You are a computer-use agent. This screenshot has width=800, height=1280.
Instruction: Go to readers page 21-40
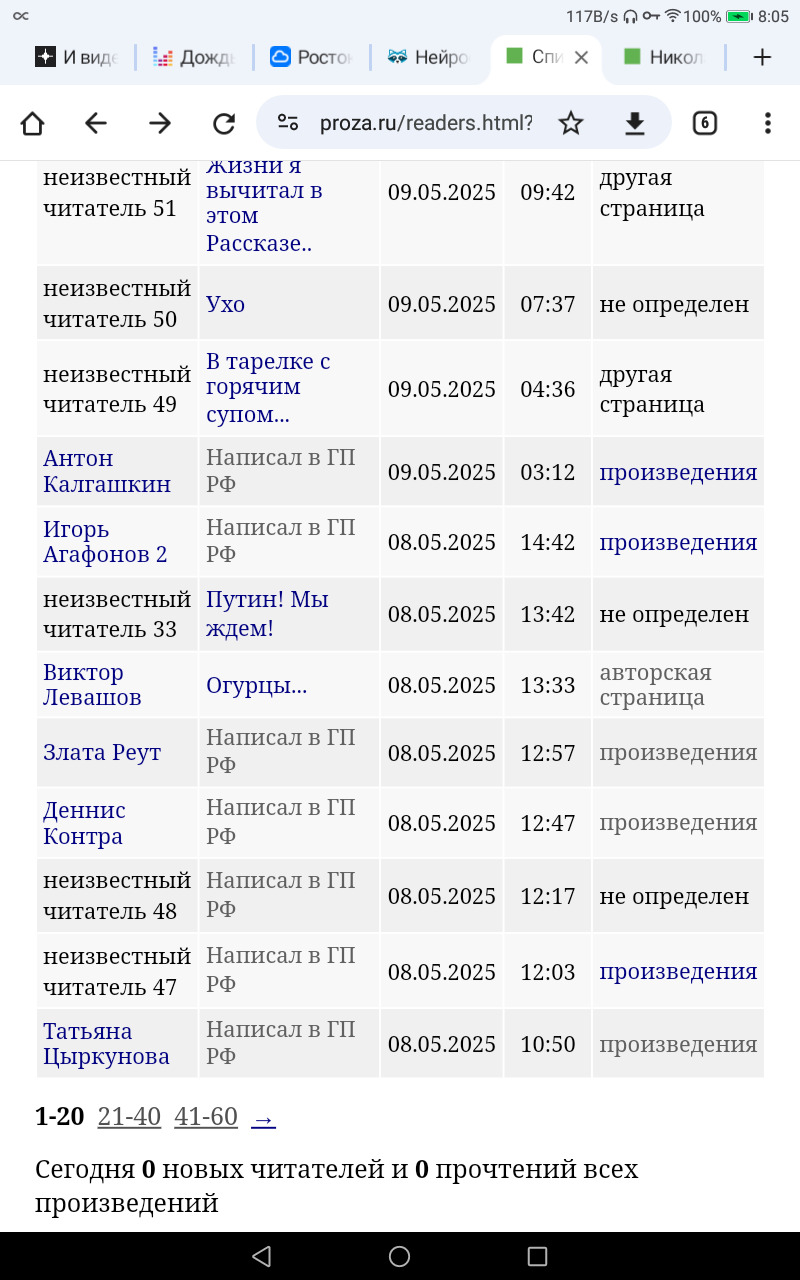pos(129,1117)
